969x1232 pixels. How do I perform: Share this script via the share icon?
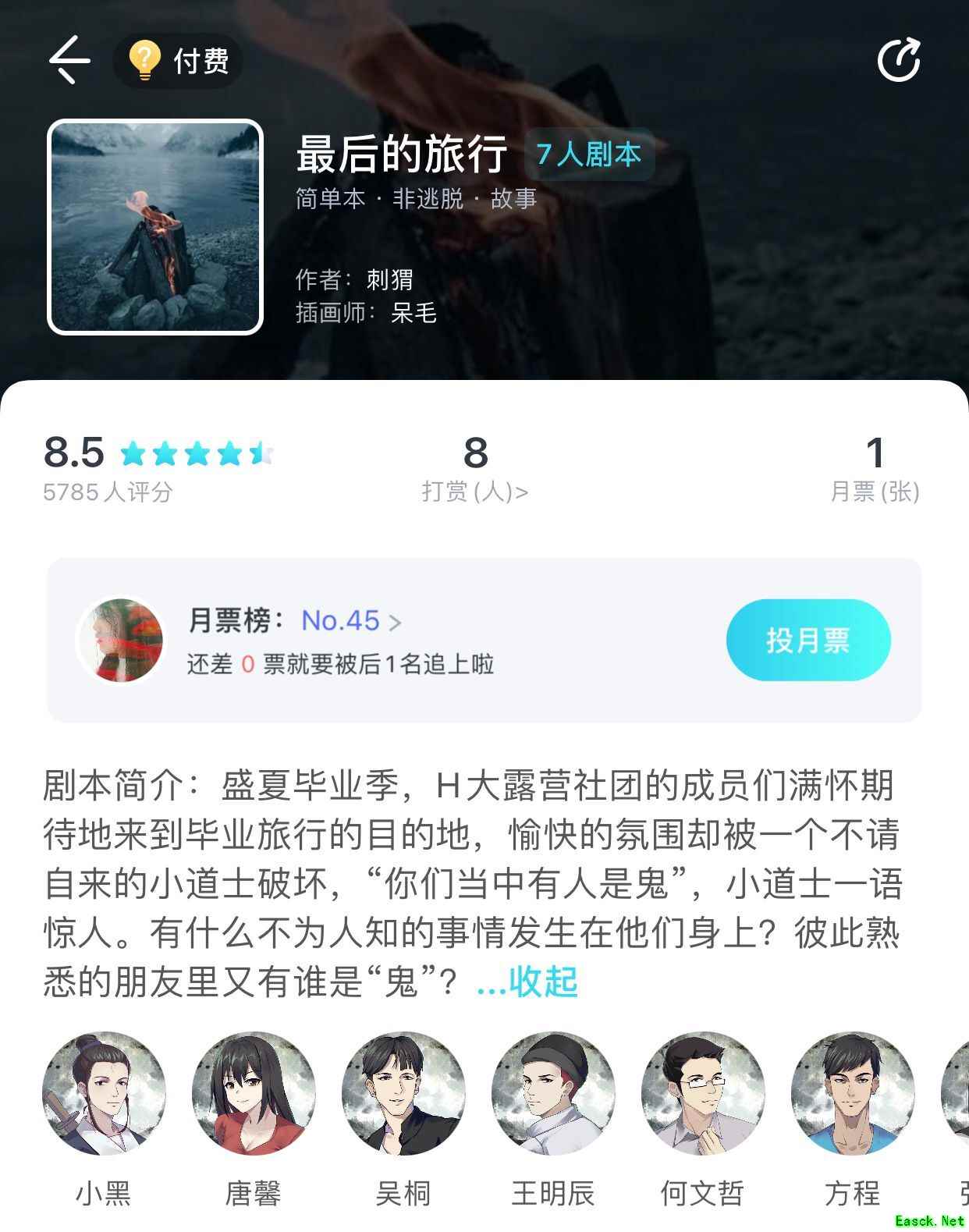pos(898,60)
